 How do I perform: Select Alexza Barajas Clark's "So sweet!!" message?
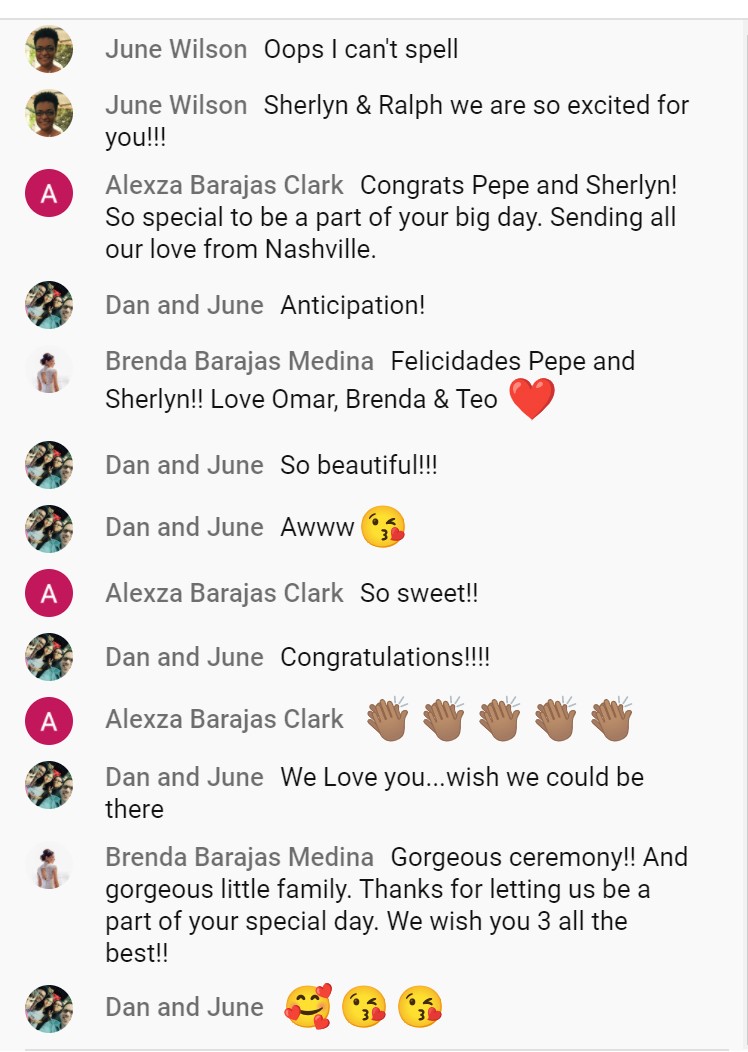419,594
